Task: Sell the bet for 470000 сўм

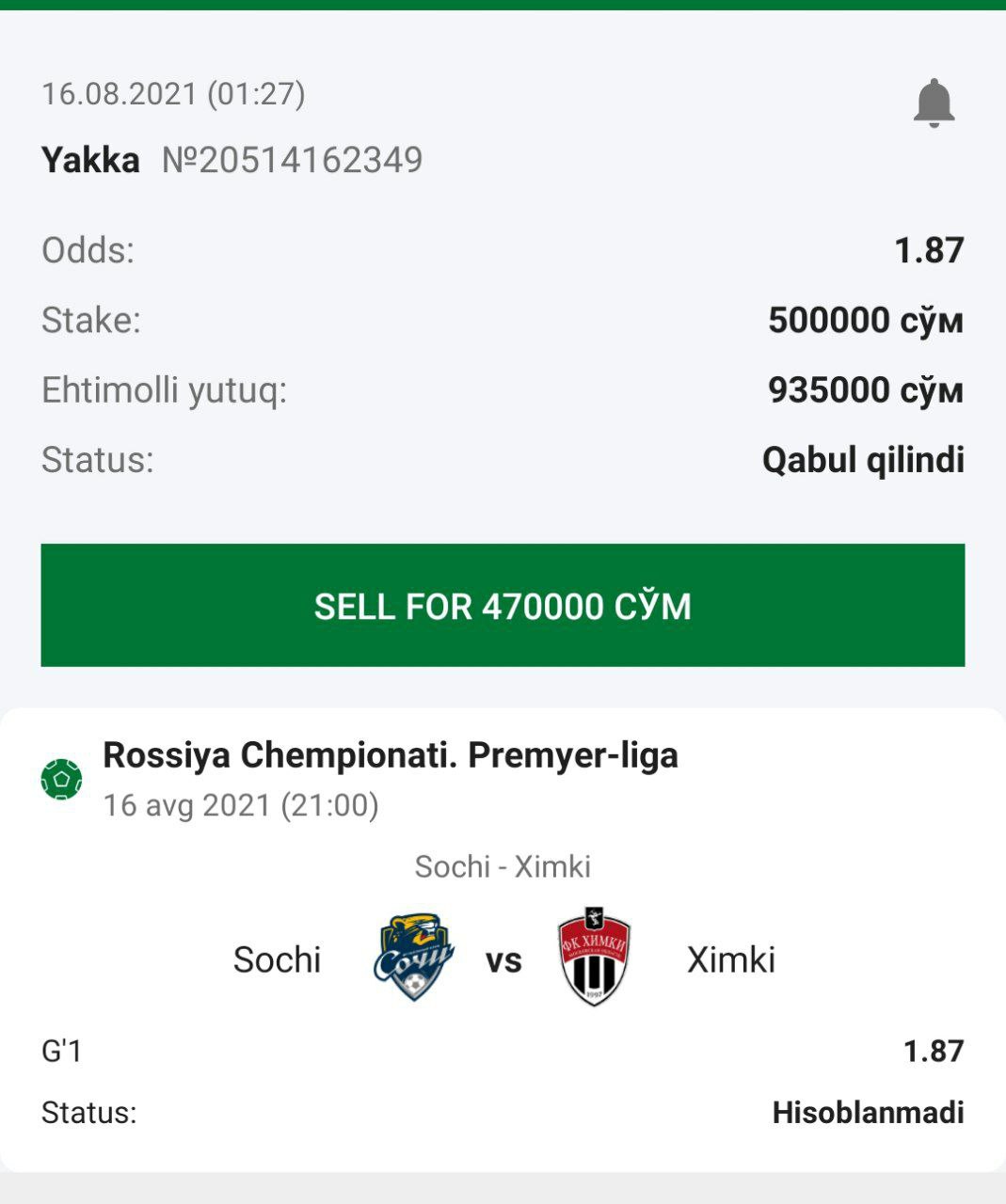Action: (503, 606)
